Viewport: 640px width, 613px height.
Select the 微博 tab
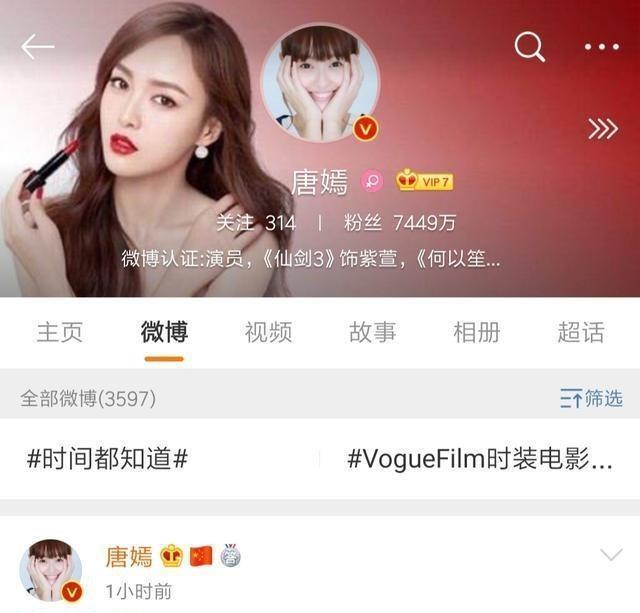click(x=164, y=332)
